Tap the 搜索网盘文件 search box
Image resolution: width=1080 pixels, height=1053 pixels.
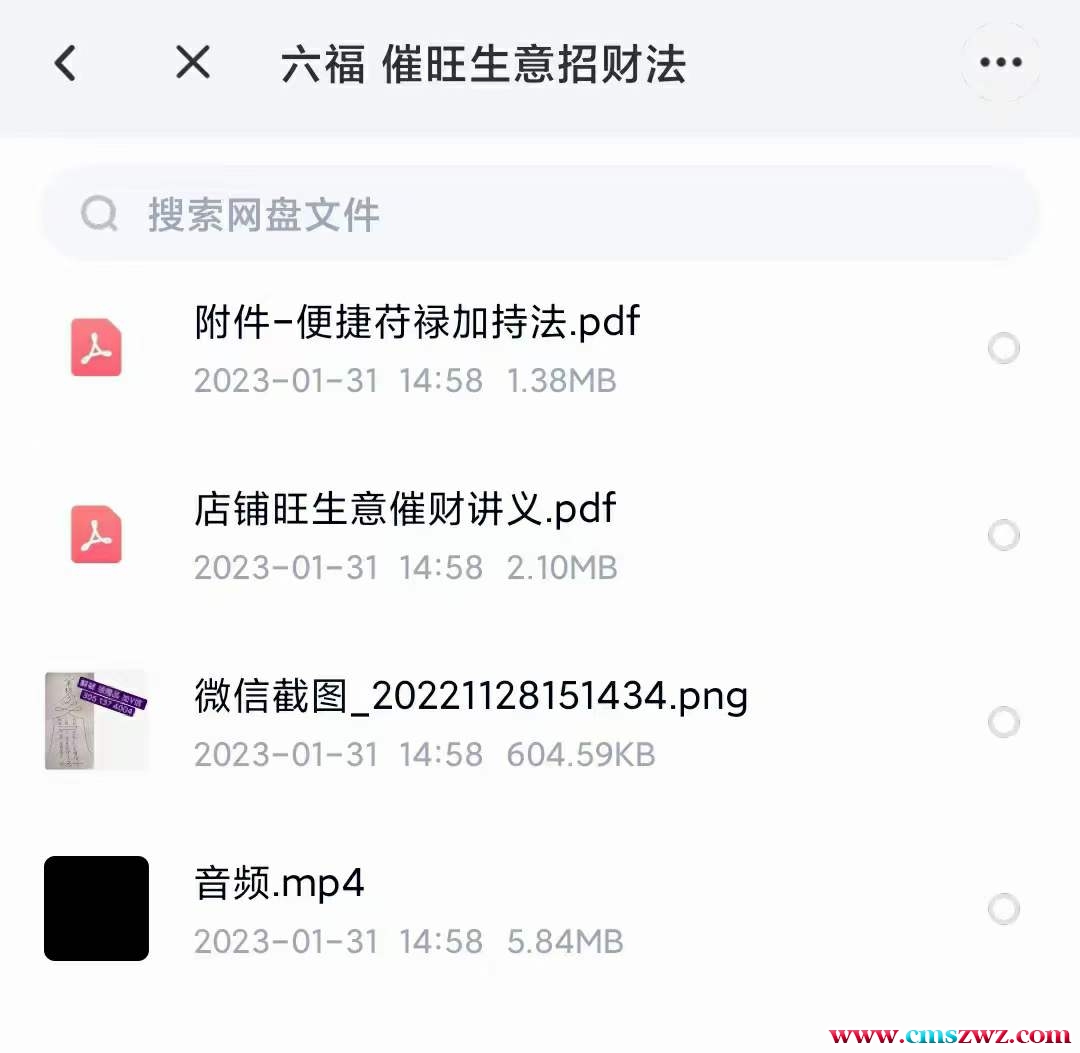(x=540, y=214)
